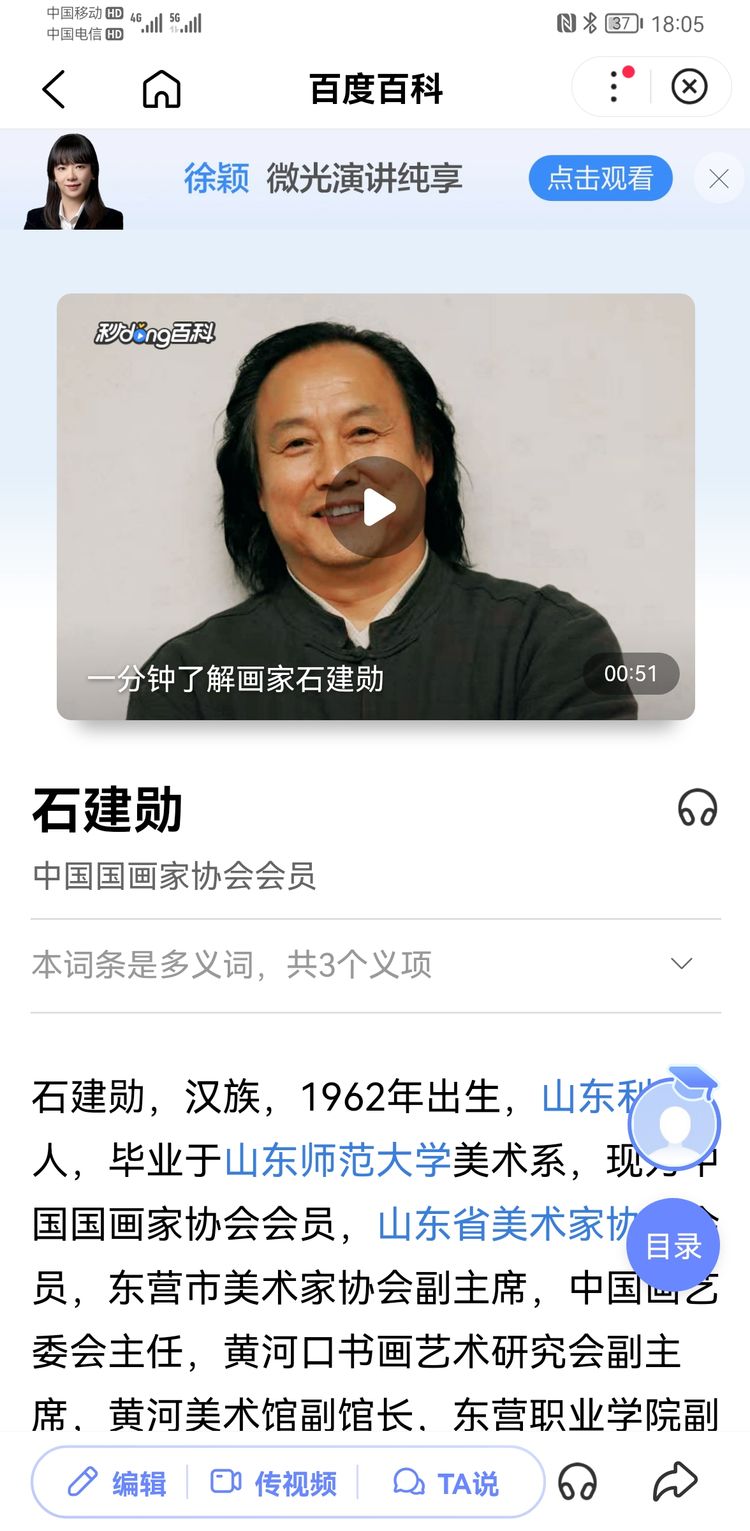Expand the 本词条是多义词 disambiguation row
Image resolution: width=750 pixels, height=1531 pixels.
tap(680, 964)
